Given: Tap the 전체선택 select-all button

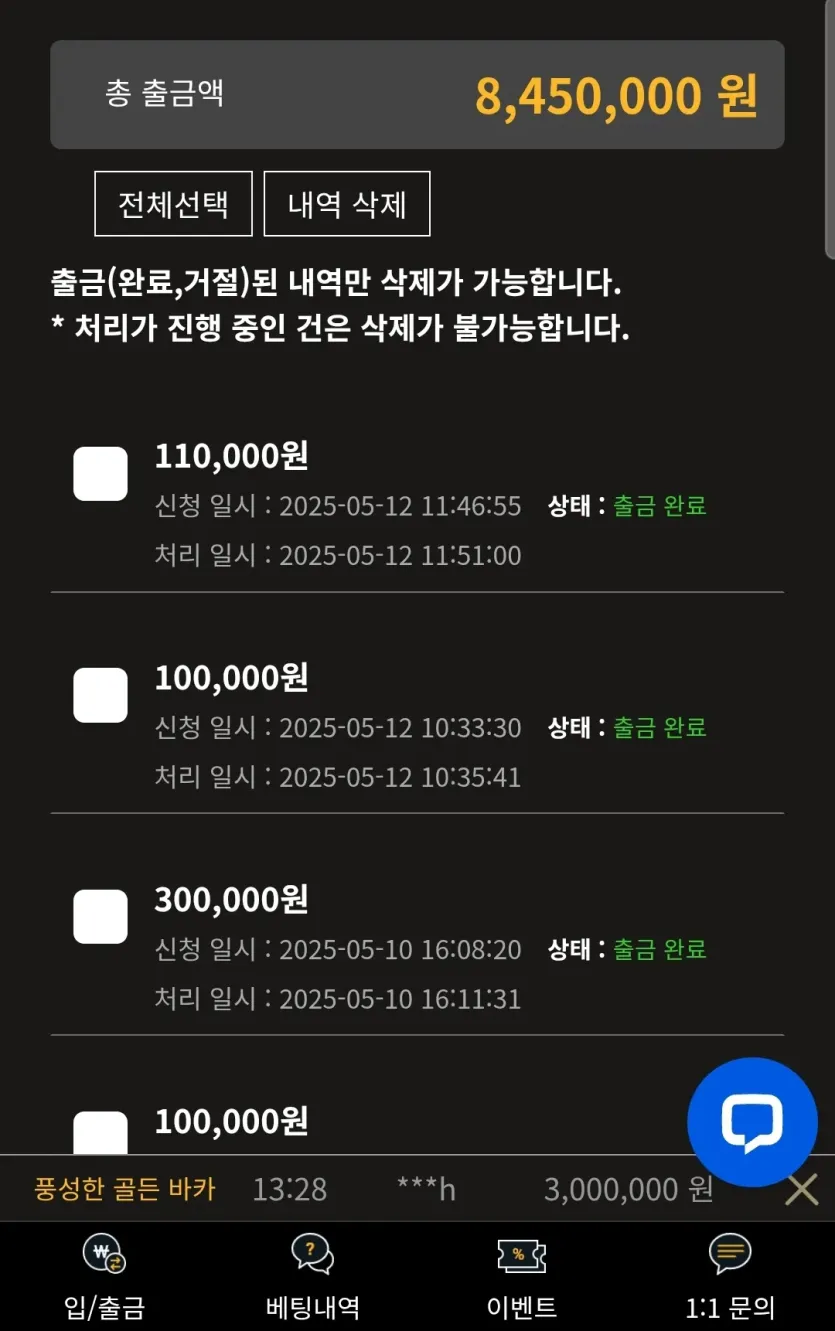Looking at the screenshot, I should pyautogui.click(x=173, y=204).
